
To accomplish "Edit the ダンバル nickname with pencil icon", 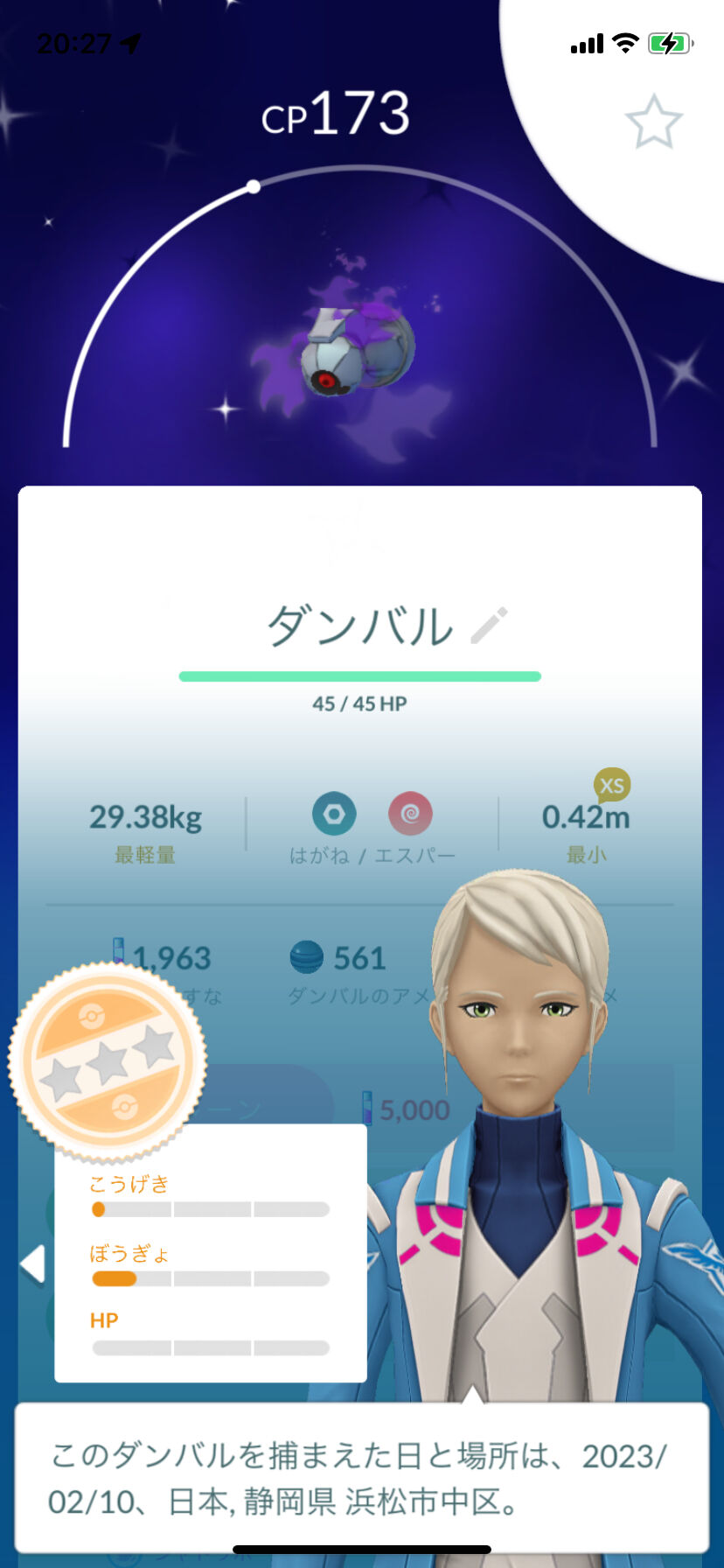I will pos(489,625).
